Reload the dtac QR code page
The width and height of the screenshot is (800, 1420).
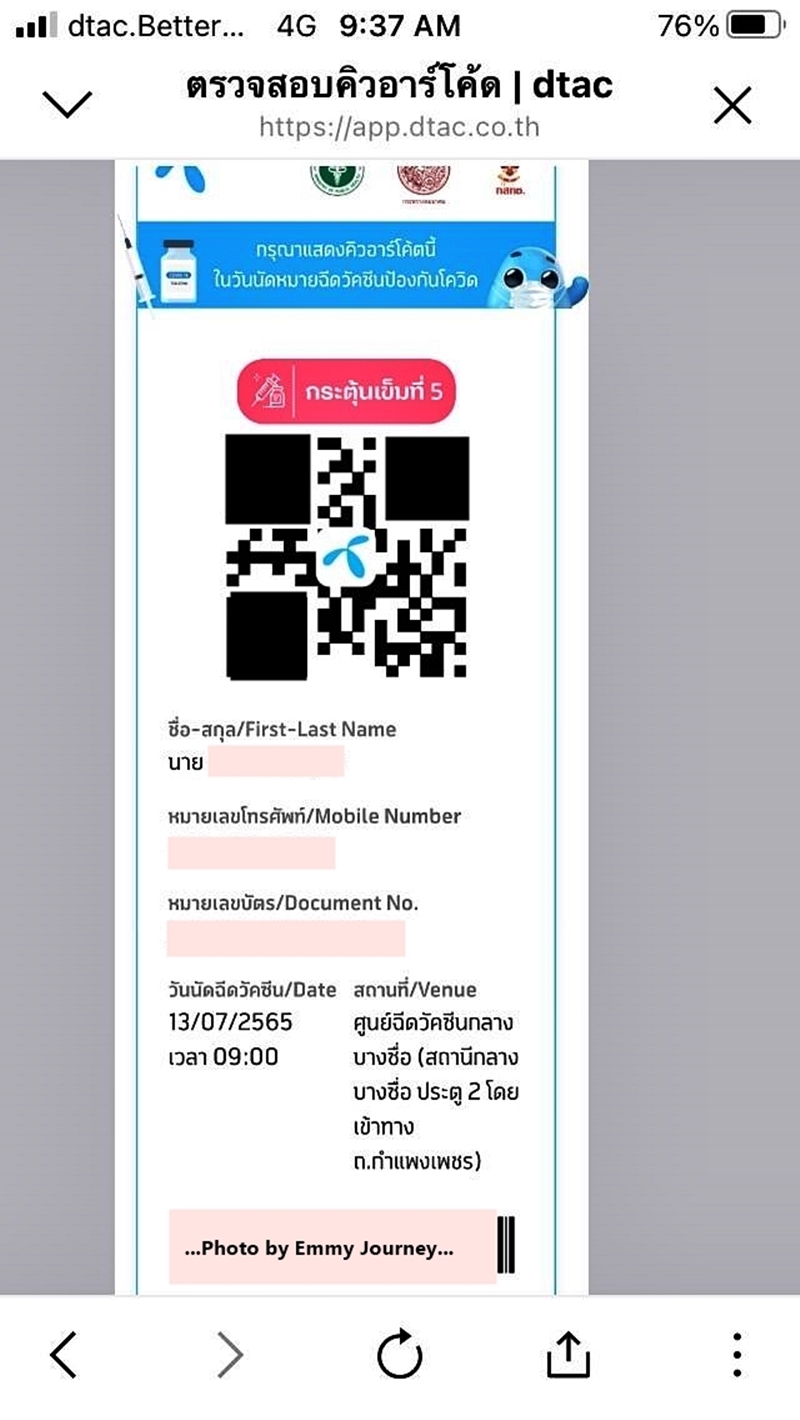[x=399, y=1356]
